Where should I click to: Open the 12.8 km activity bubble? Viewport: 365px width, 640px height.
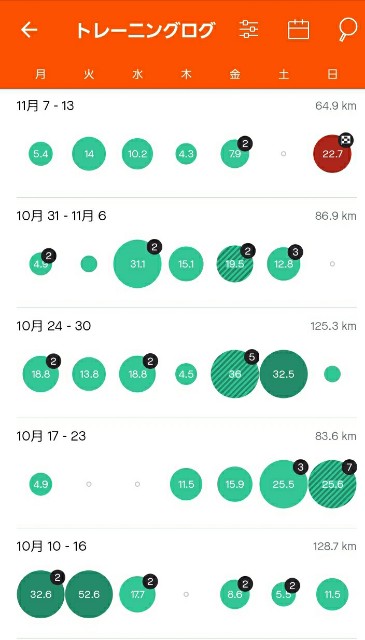click(283, 264)
